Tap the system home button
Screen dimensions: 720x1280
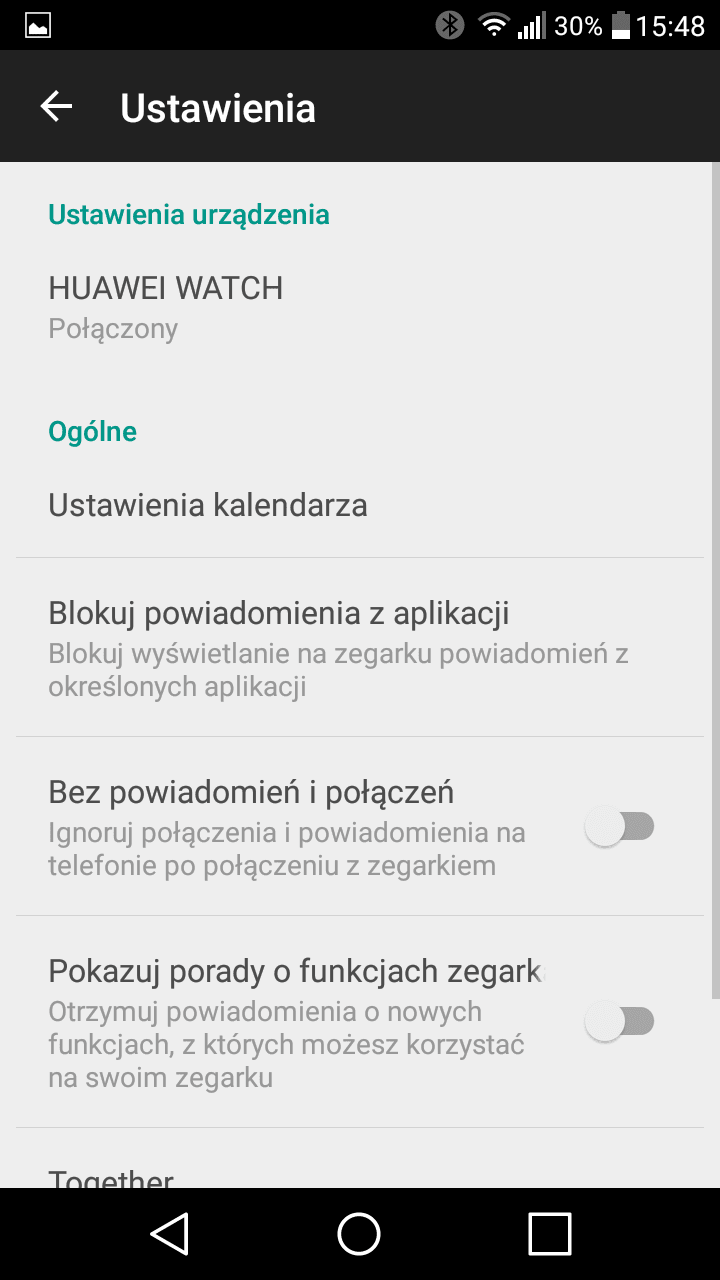click(359, 1233)
